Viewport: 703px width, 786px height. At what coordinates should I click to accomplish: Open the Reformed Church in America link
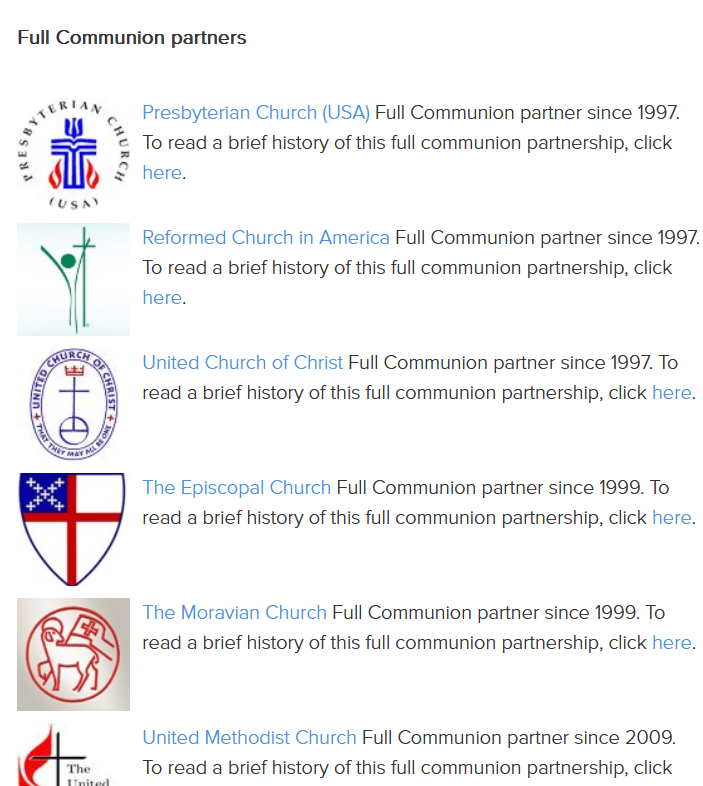pos(266,238)
